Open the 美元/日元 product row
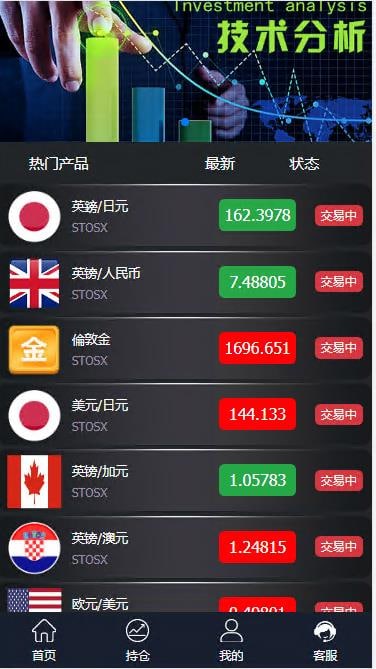Image resolution: width=376 pixels, height=669 pixels. coord(186,415)
